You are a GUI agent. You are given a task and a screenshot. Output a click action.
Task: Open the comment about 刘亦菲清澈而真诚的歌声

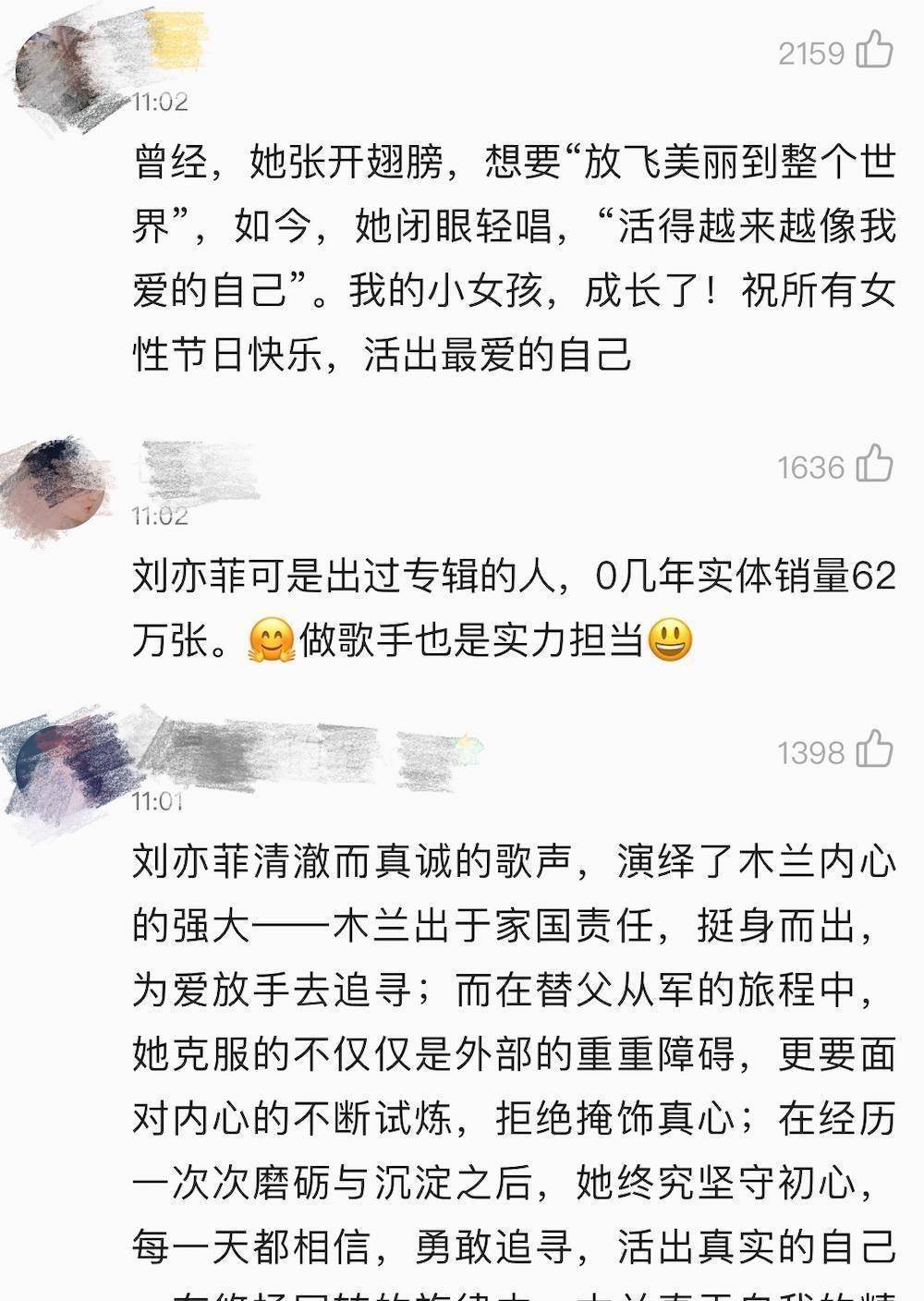[x=513, y=1053]
